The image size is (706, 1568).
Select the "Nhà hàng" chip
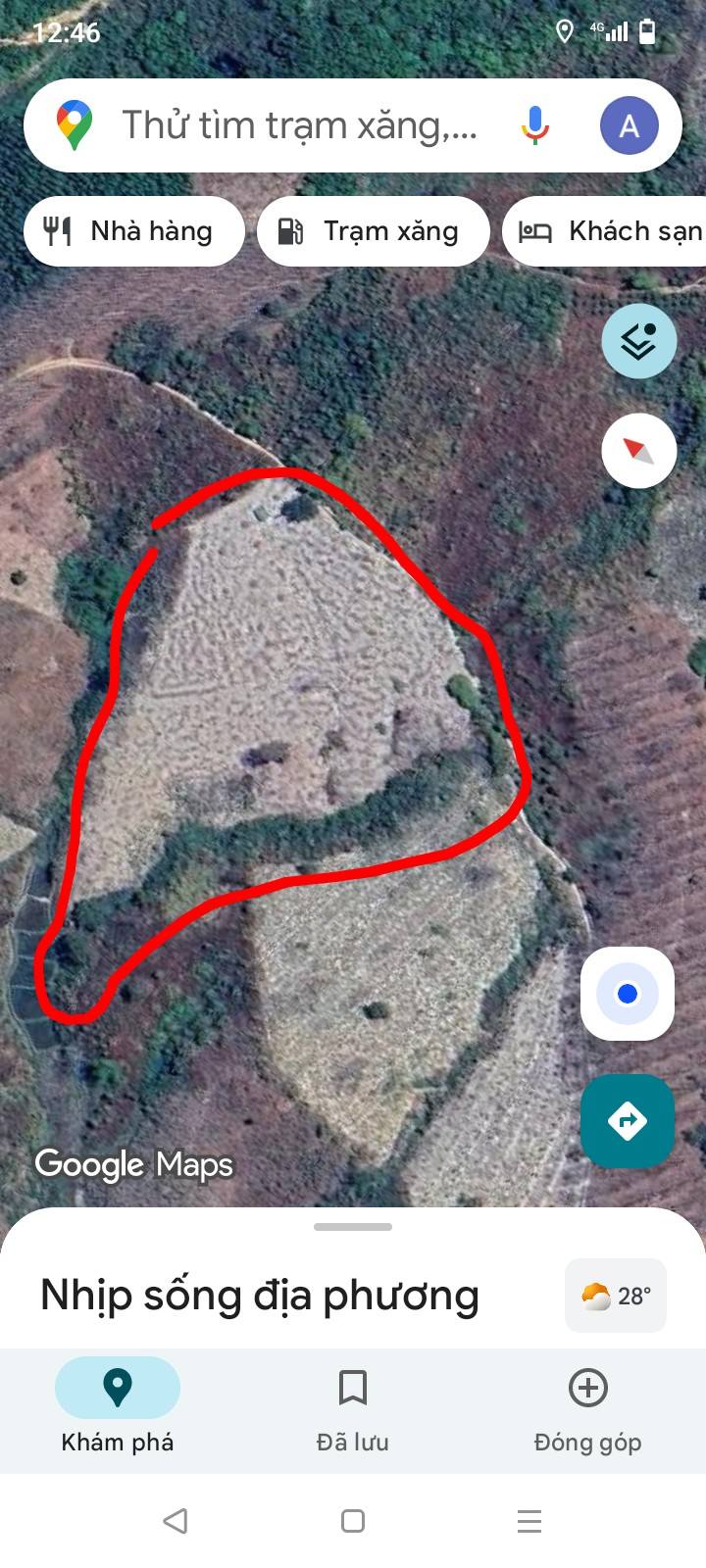134,231
